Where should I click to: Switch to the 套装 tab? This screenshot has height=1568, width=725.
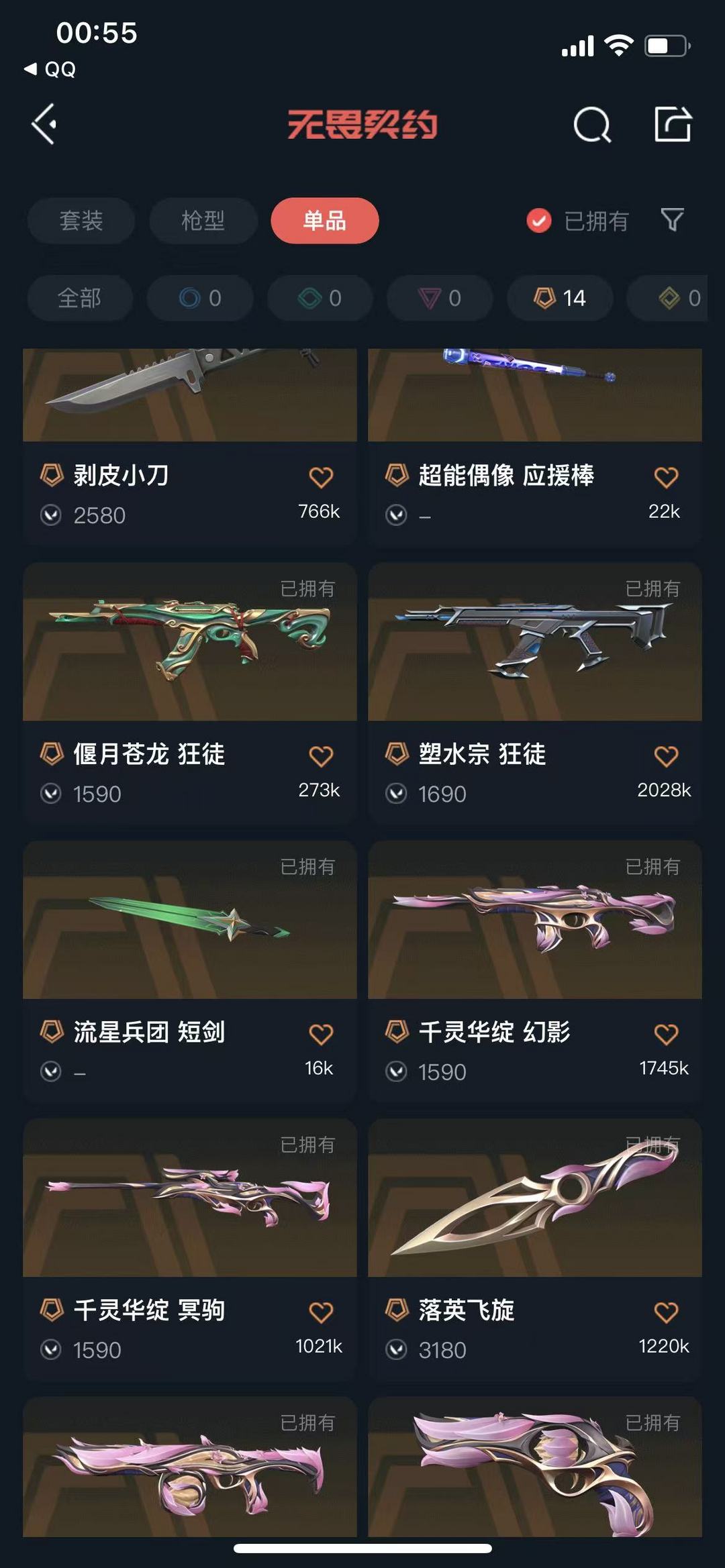(x=81, y=221)
